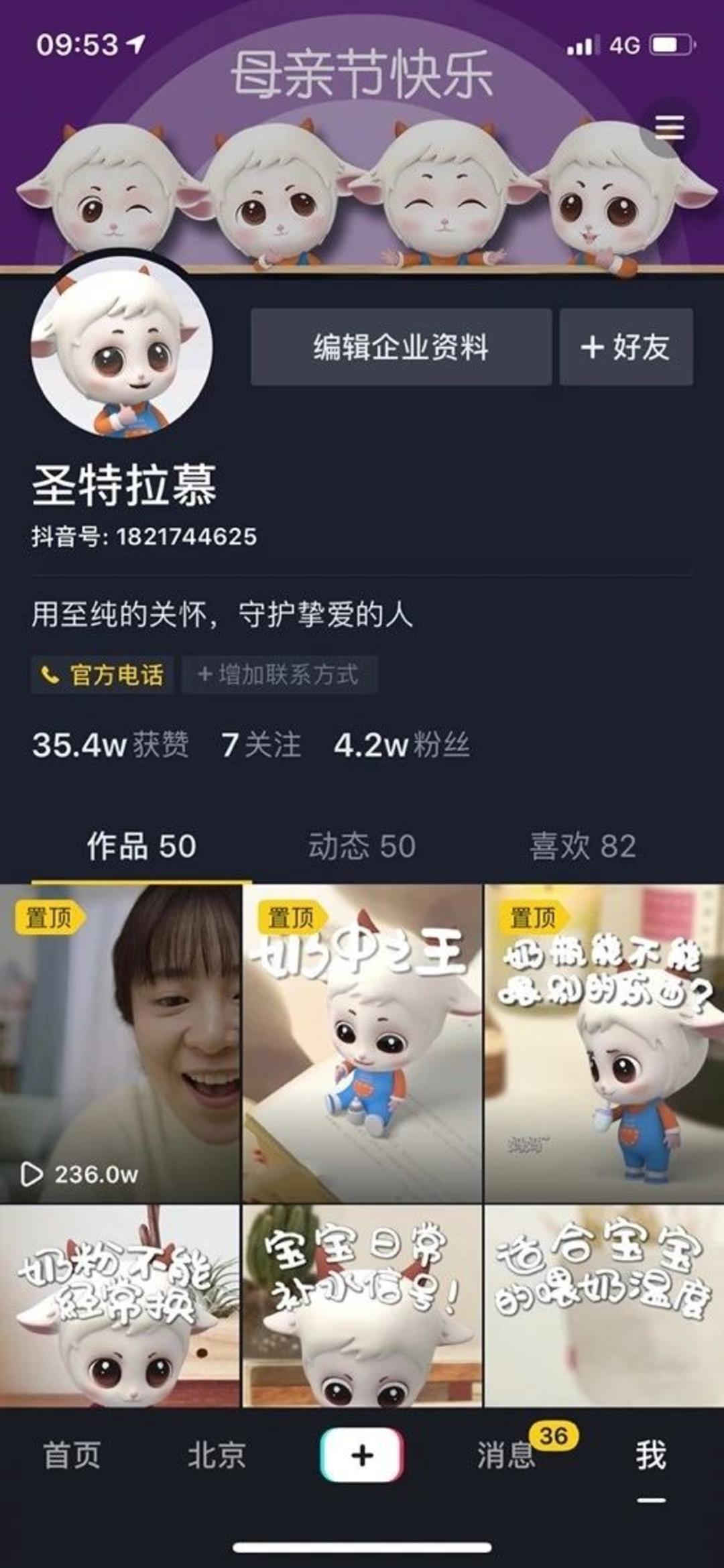Tap 编辑企业资料 to edit the profile
724x1568 pixels.
401,347
